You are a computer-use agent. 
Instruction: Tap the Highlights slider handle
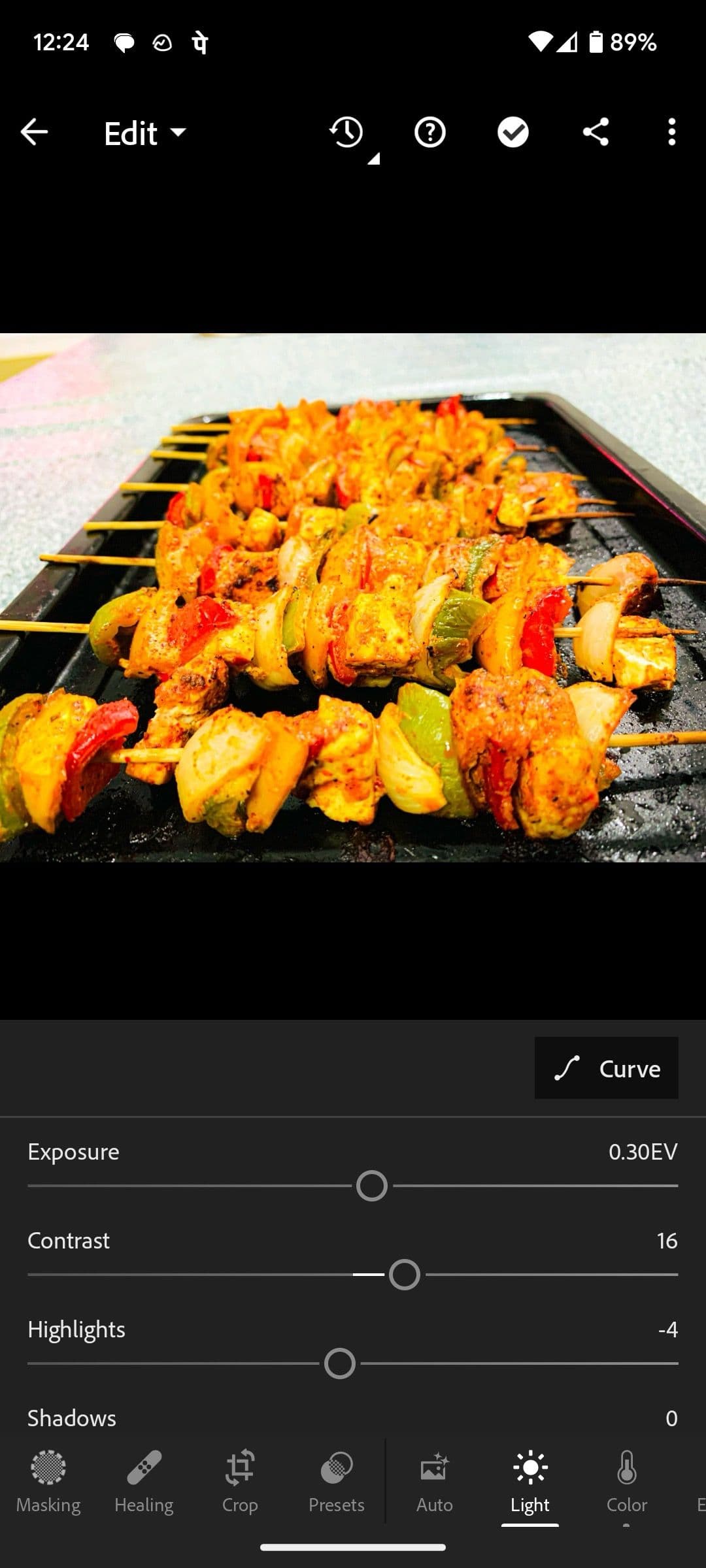click(x=340, y=1364)
